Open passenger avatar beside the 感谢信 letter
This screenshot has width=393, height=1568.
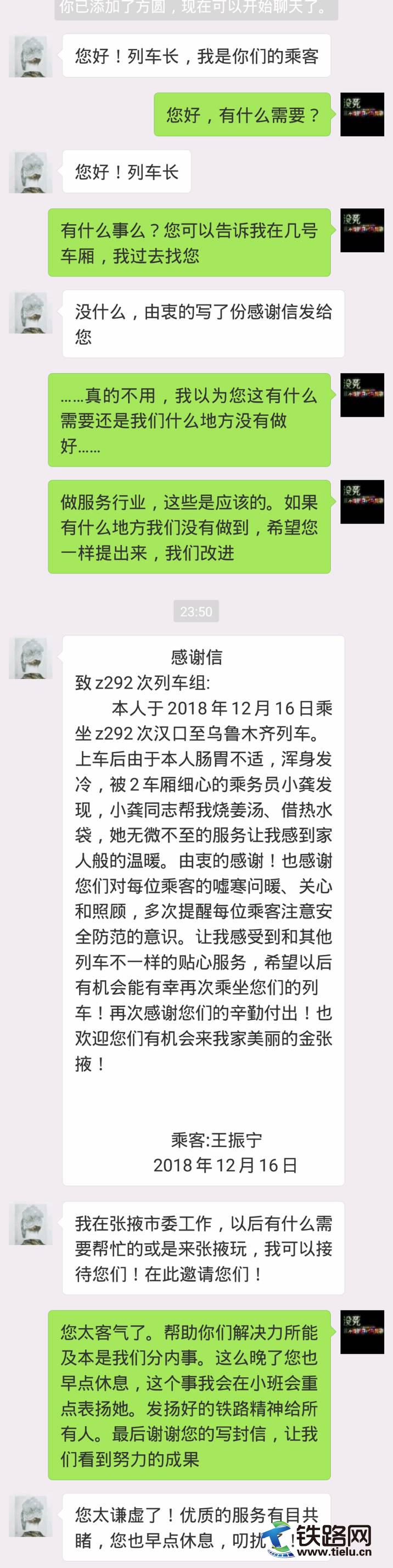point(30,658)
